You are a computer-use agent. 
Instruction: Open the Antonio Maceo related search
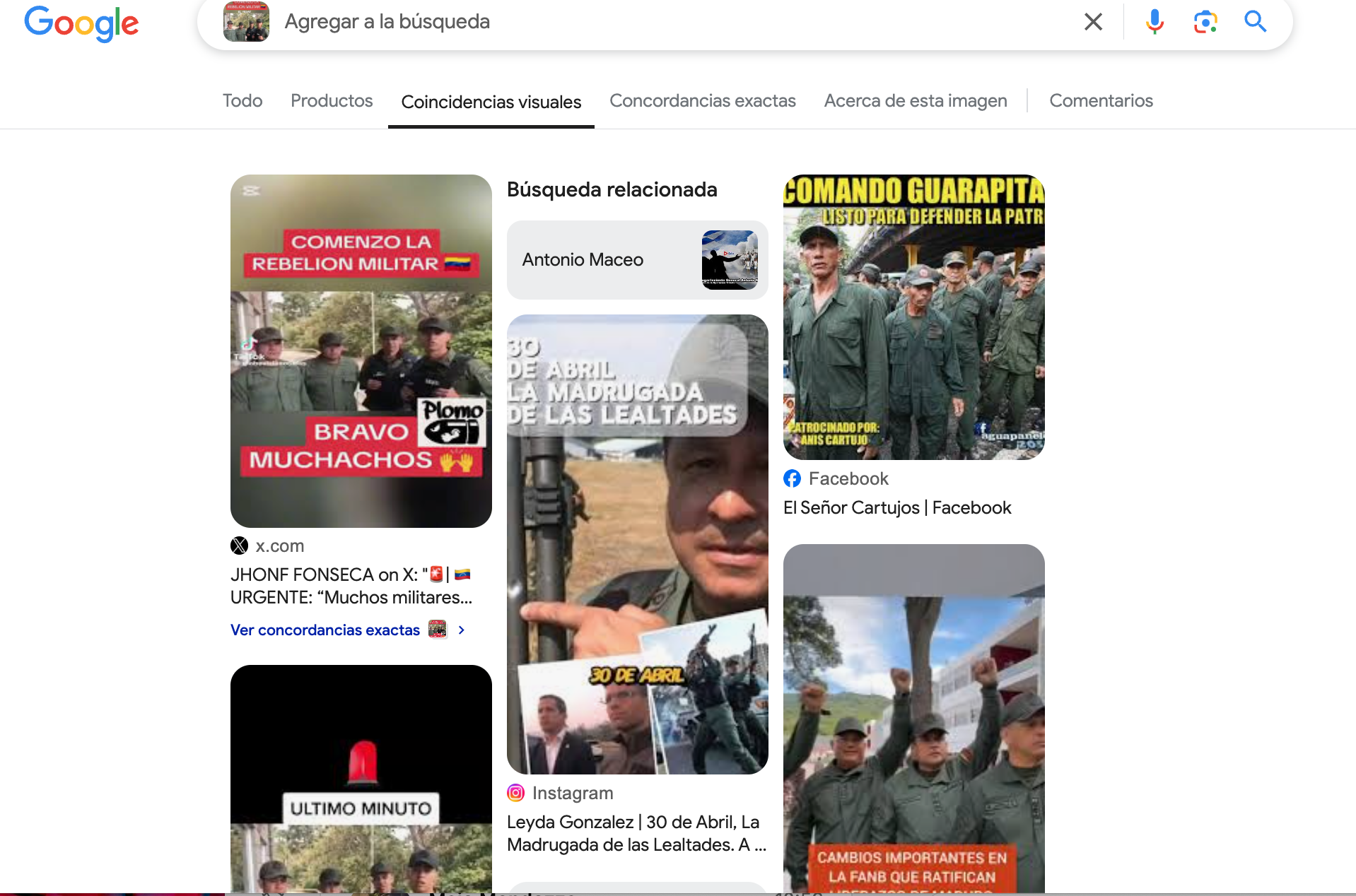click(637, 260)
